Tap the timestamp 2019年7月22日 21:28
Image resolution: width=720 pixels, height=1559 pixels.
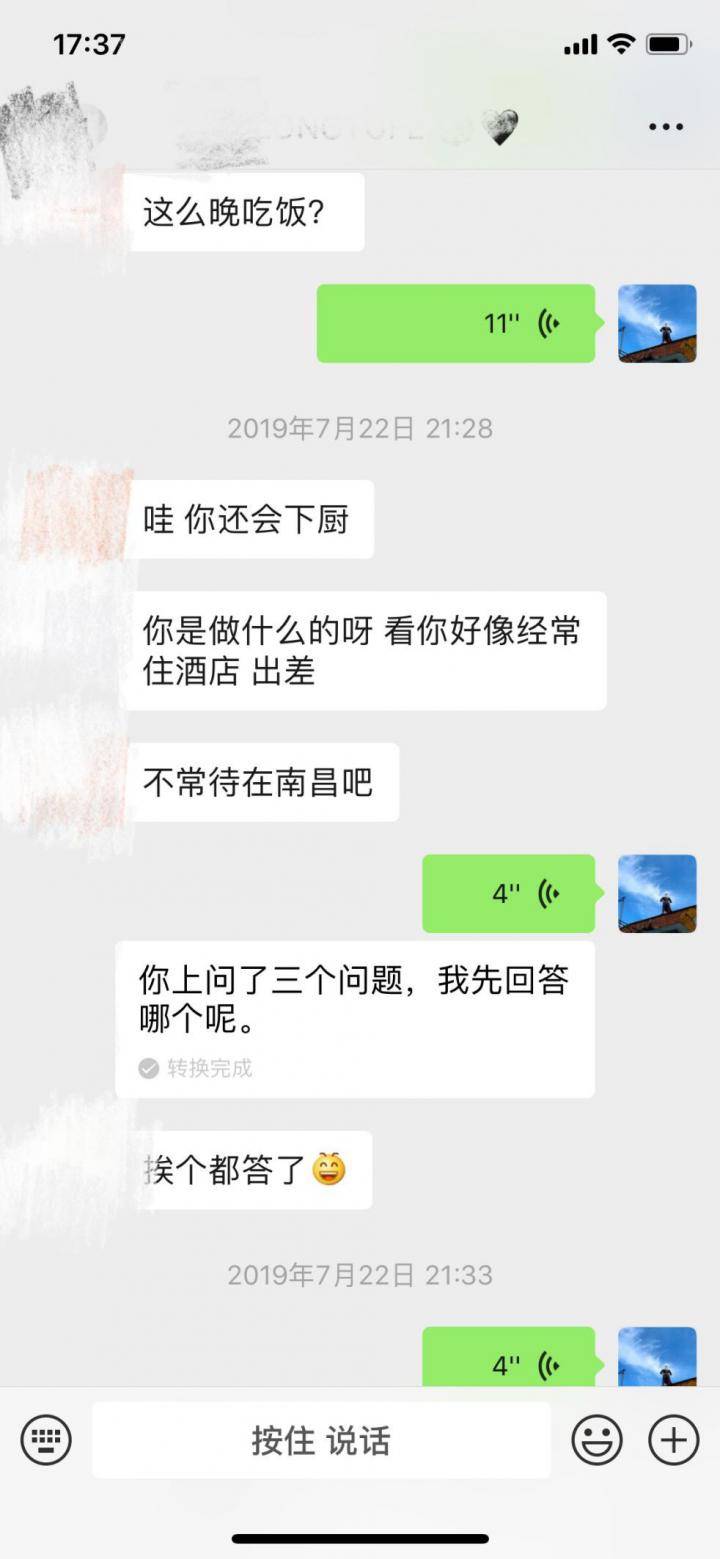358,428
